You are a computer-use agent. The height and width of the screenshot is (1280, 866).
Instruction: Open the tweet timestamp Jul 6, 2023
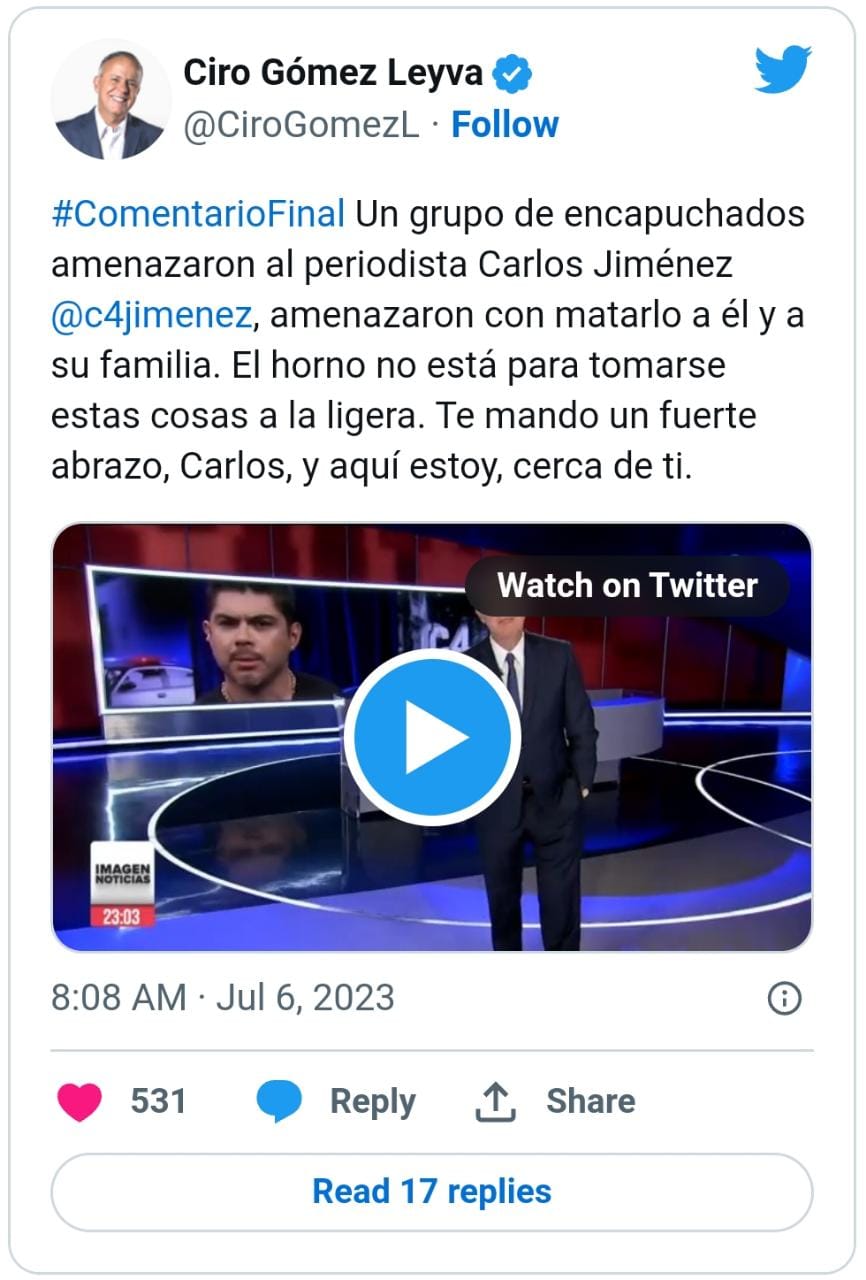click(223, 998)
